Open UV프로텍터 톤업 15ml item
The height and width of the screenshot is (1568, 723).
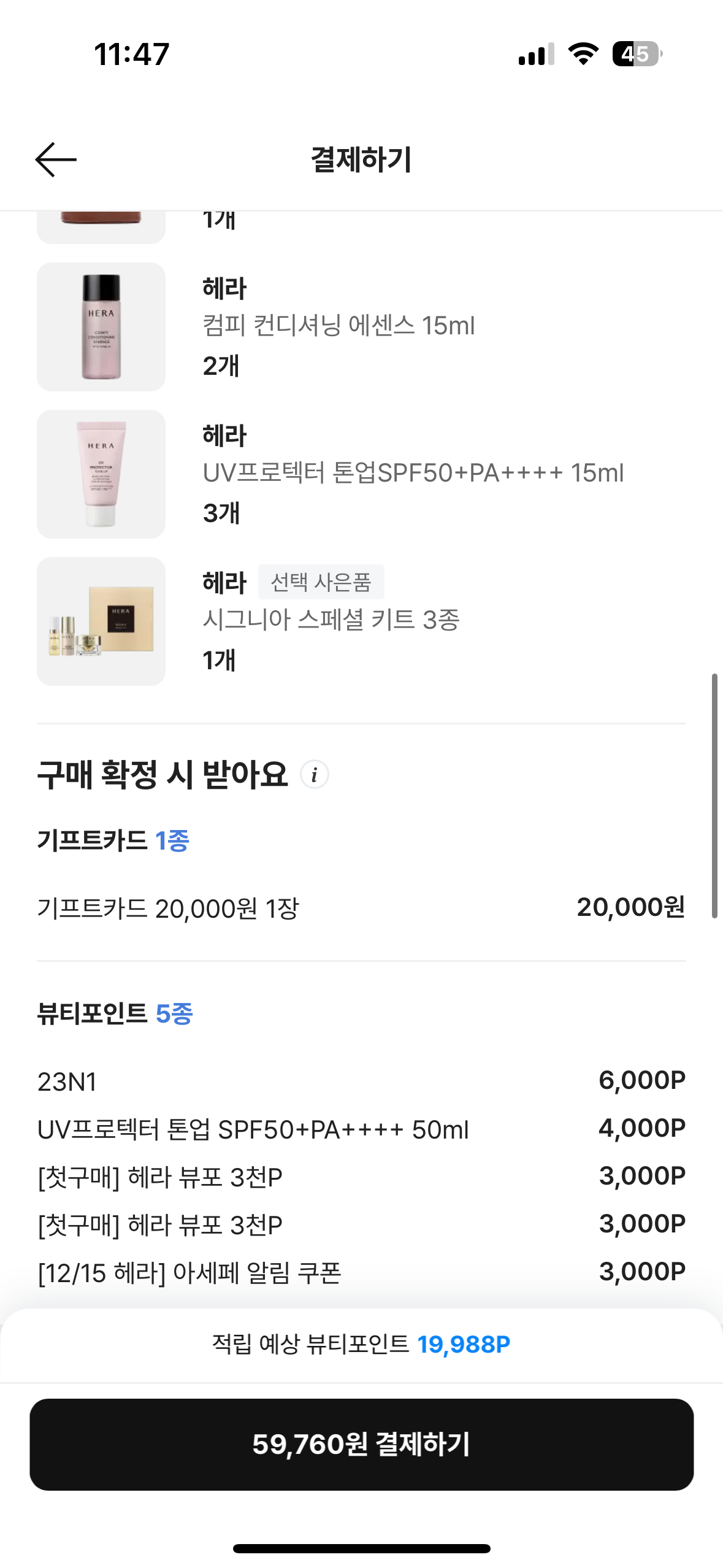click(412, 473)
